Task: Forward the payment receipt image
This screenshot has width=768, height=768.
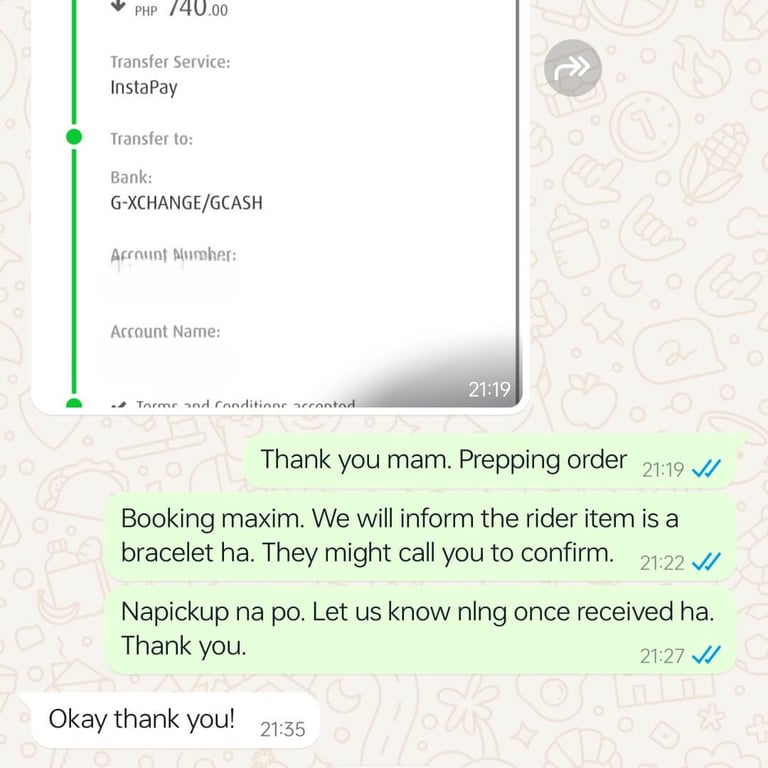Action: coord(573,68)
